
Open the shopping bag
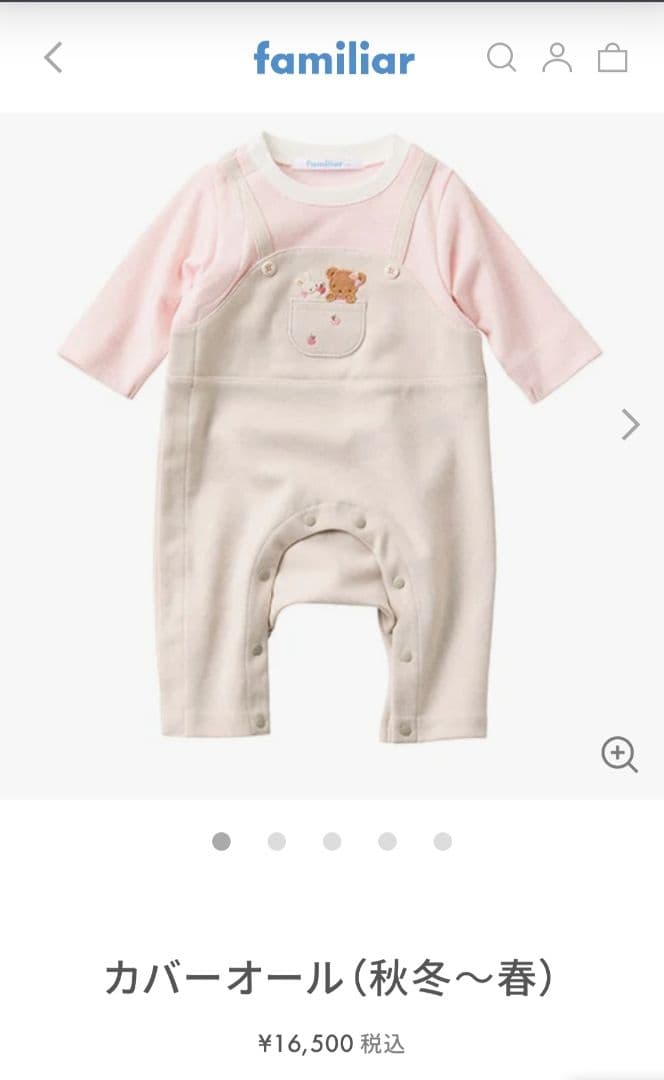click(x=612, y=58)
